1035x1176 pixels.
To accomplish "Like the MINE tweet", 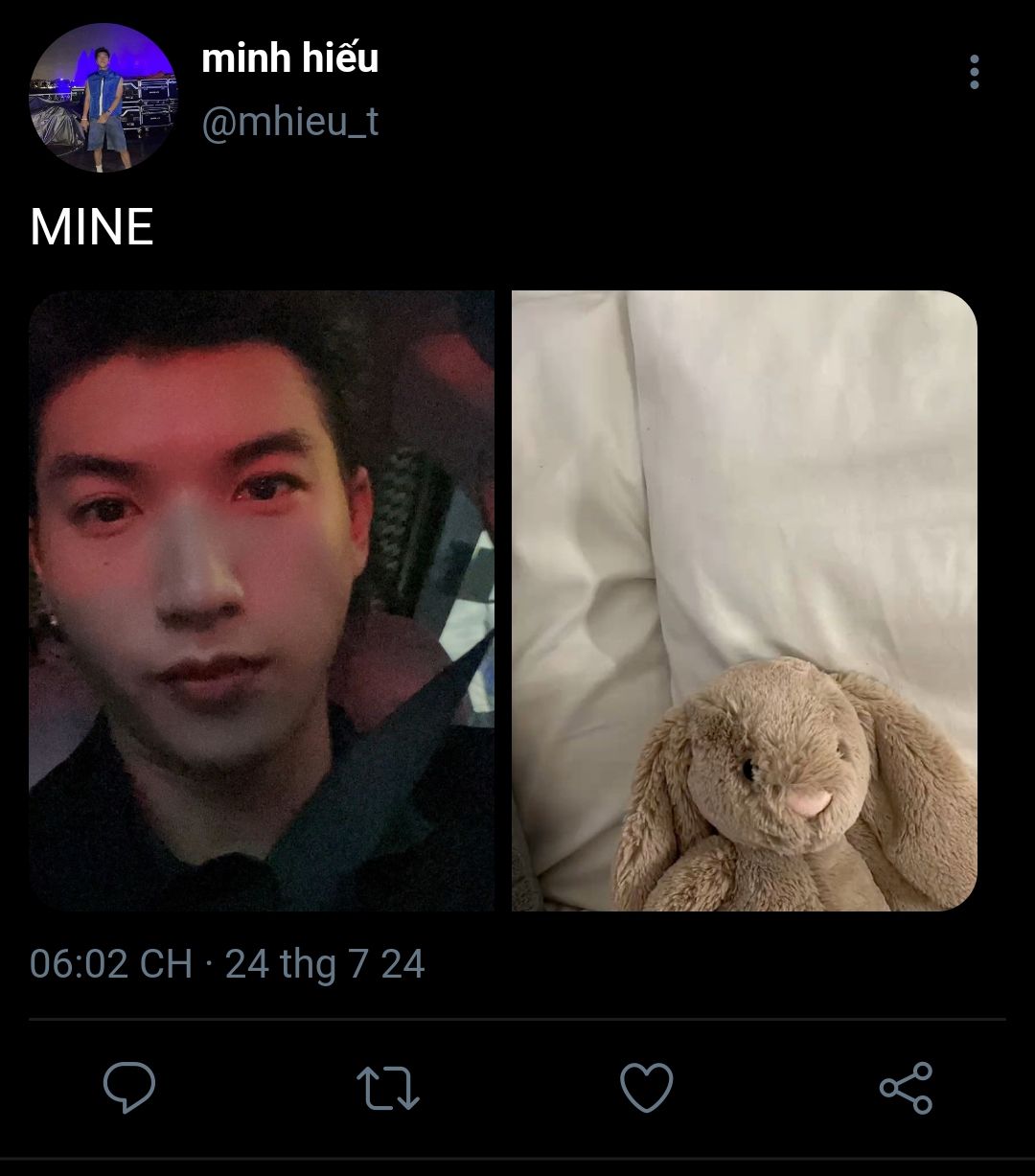I will 647,1087.
